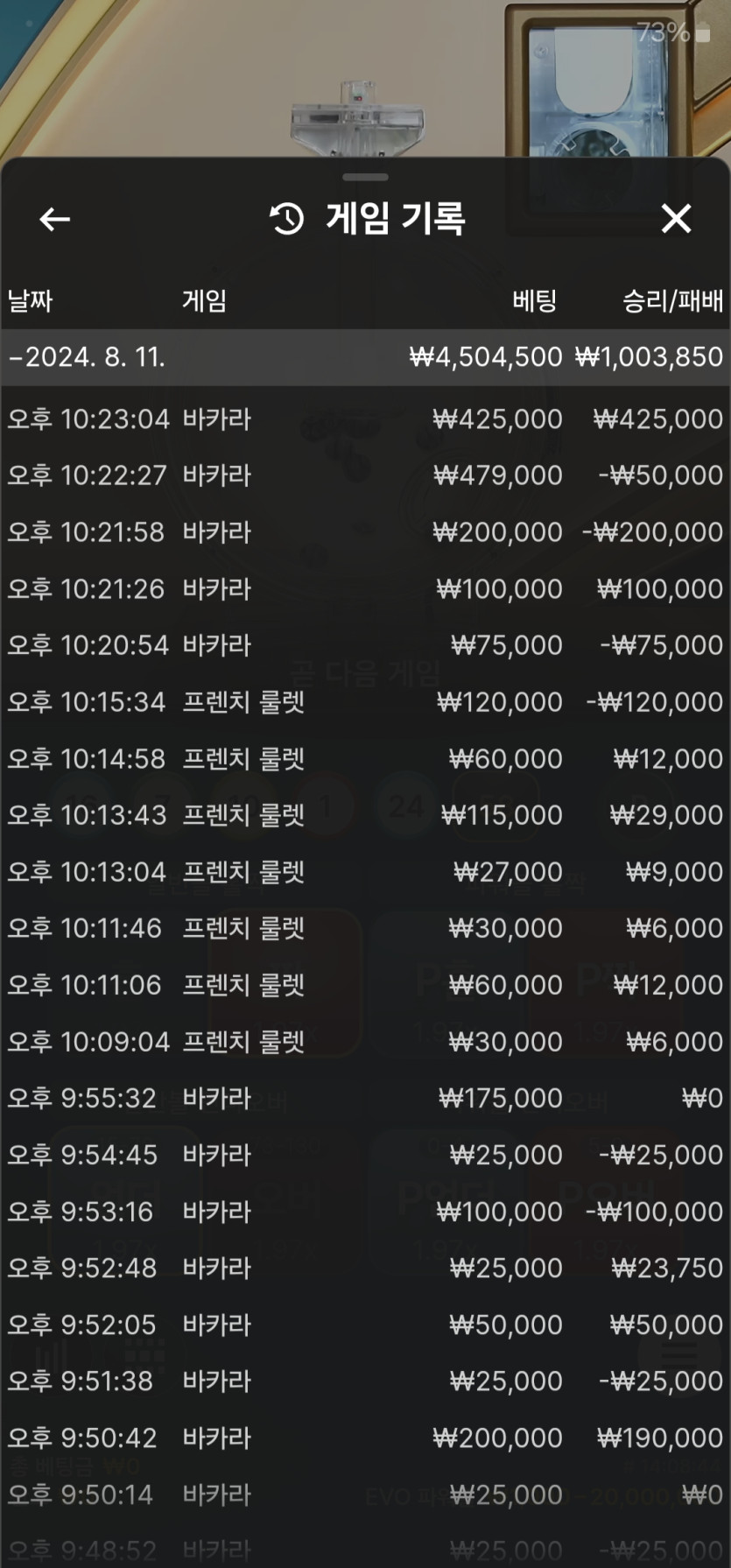The width and height of the screenshot is (731, 1568).
Task: Open the 10:22:27 Baccarat record
Action: point(365,475)
